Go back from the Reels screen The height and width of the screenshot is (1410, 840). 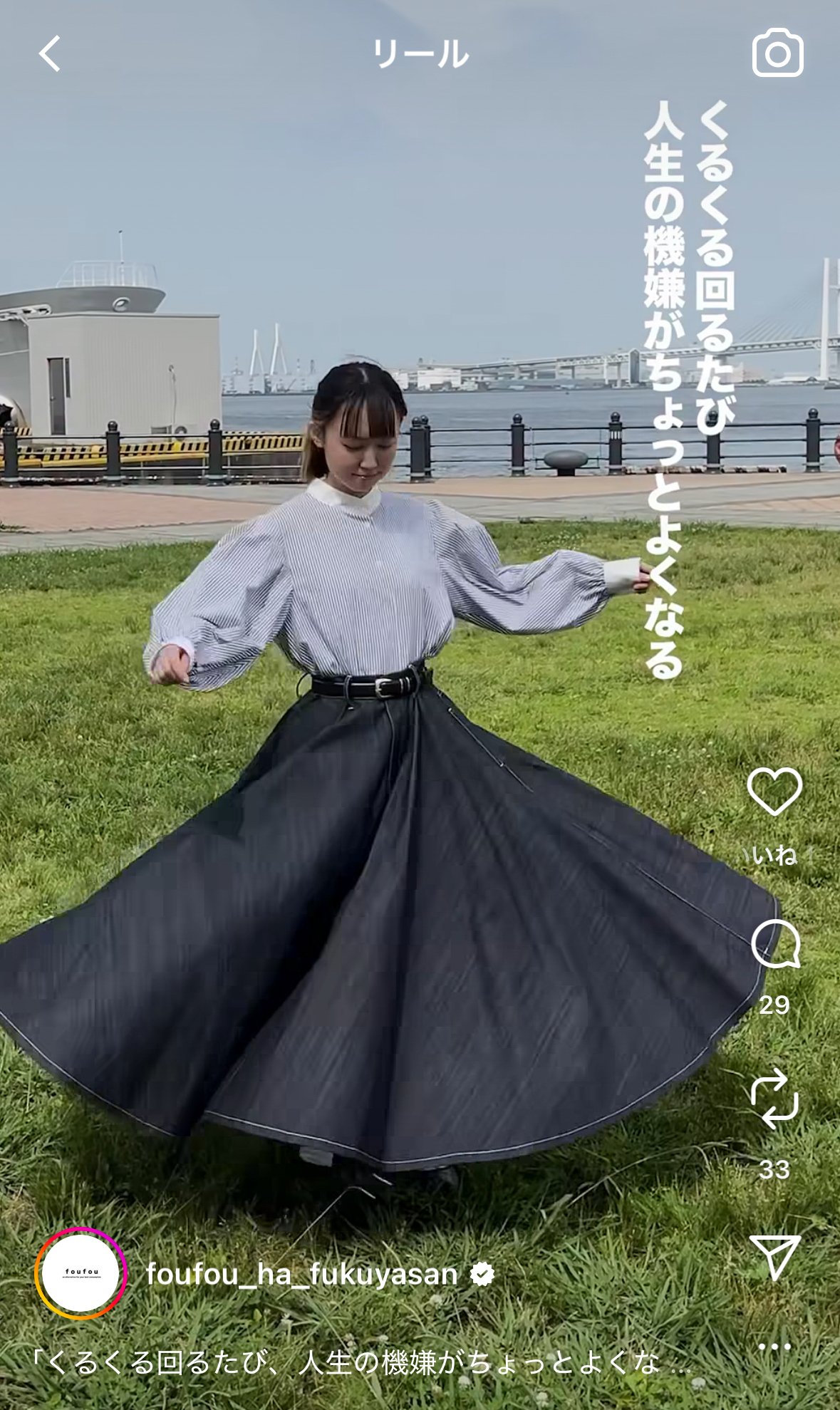click(x=50, y=54)
